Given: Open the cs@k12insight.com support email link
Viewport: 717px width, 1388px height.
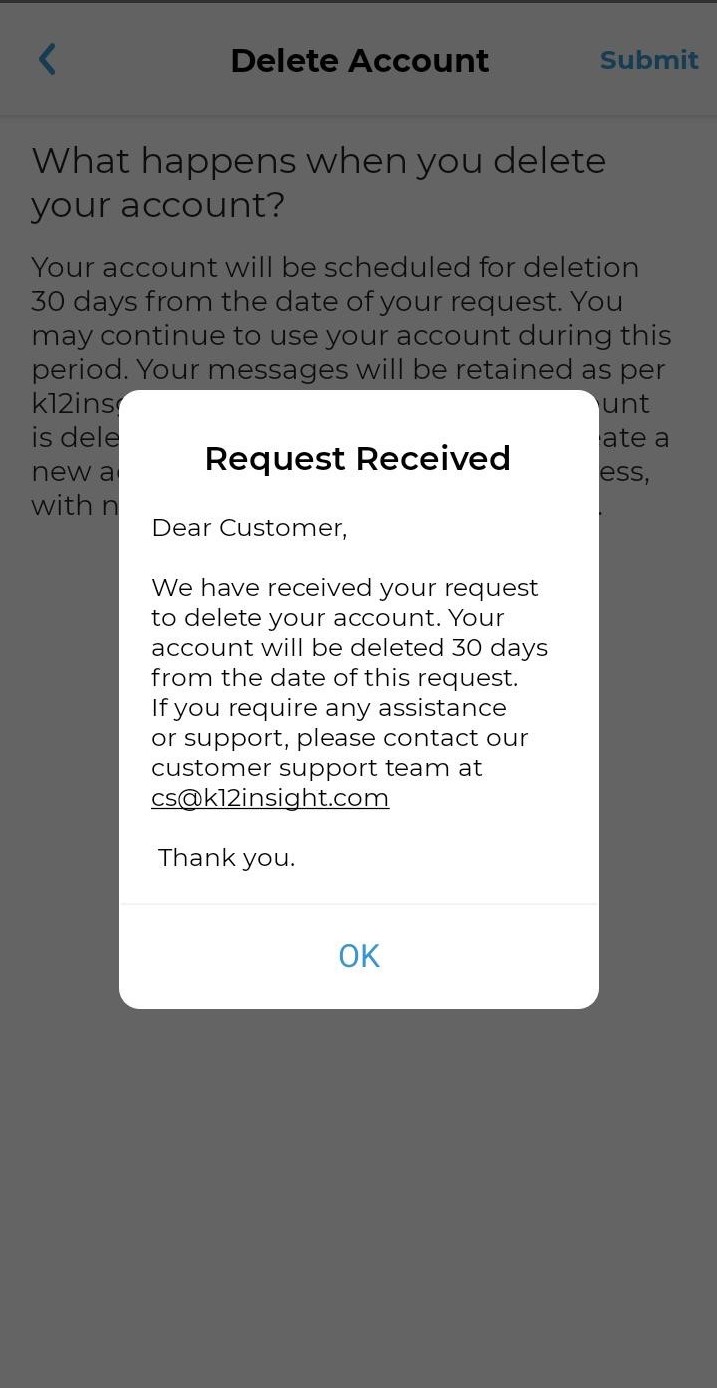Looking at the screenshot, I should [x=270, y=798].
